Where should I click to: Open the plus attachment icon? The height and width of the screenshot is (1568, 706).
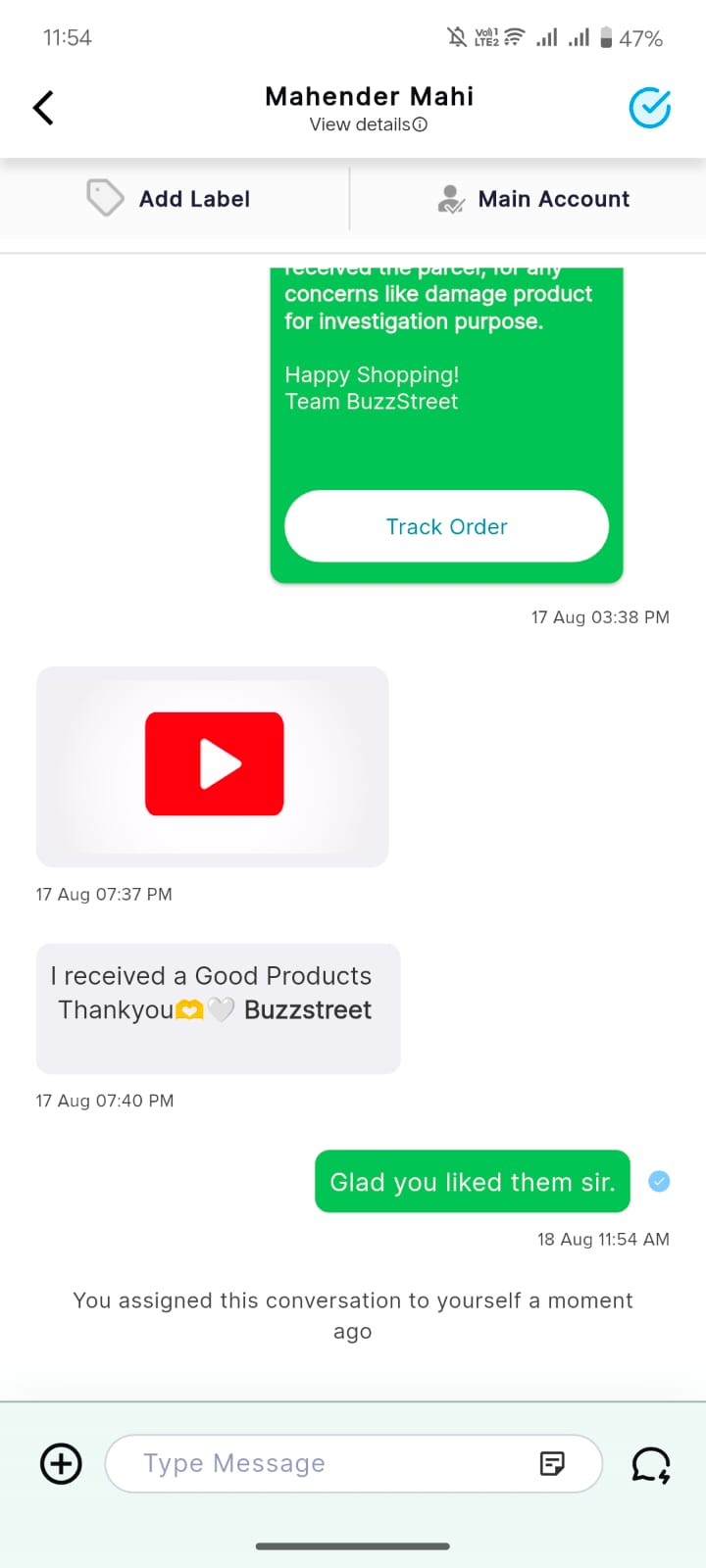pos(61,1463)
